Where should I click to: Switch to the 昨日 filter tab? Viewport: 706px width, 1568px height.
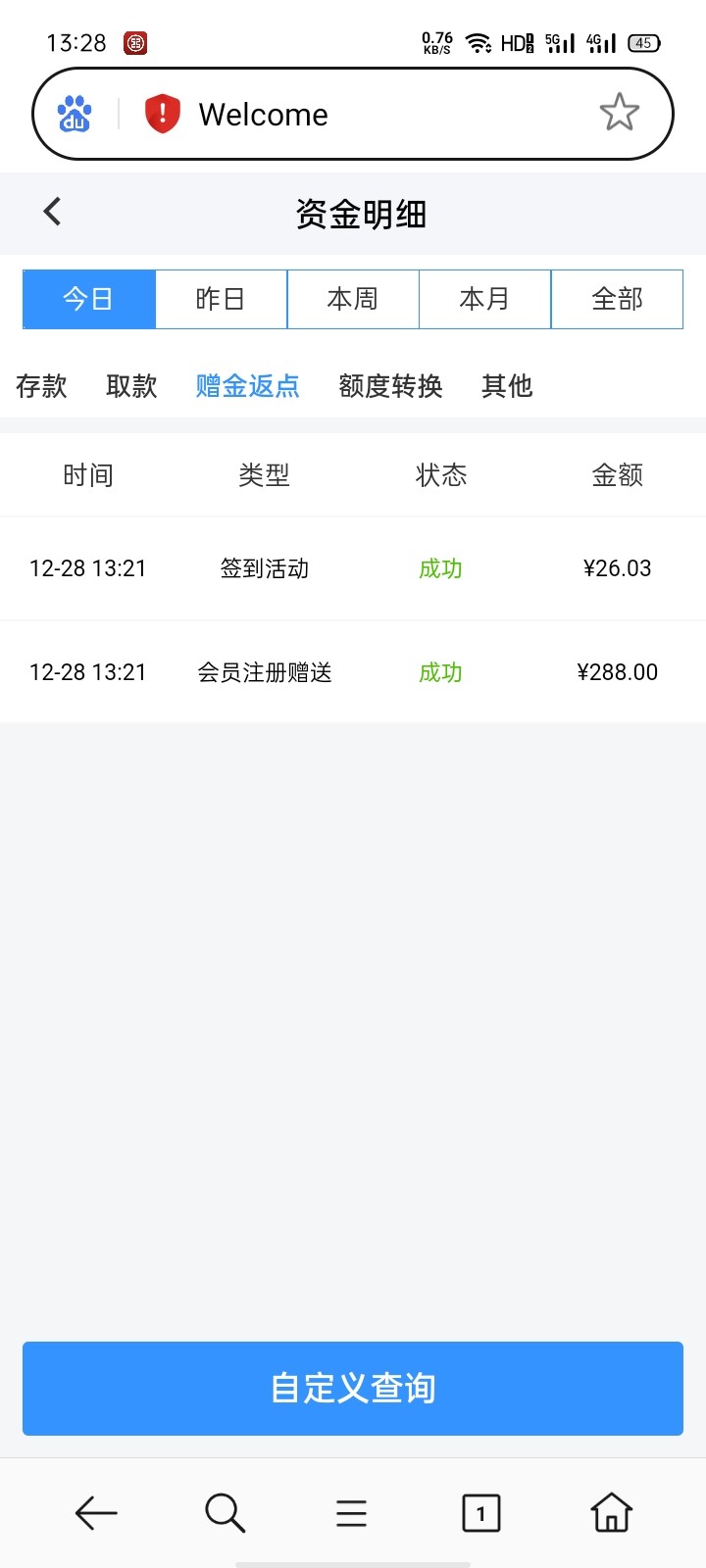pos(221,299)
